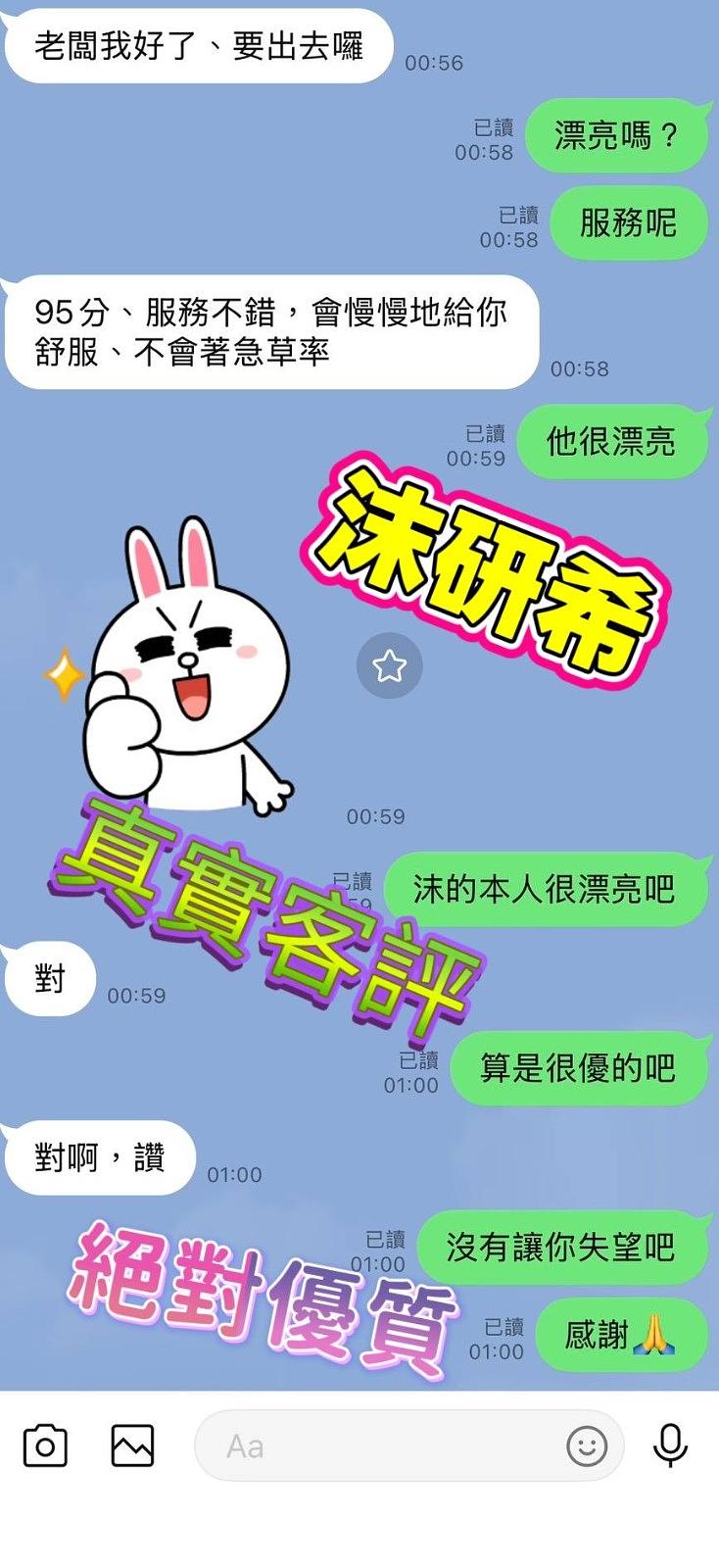719x1568 pixels.
Task: Tap the microphone to record voice message
Action: 671,1445
